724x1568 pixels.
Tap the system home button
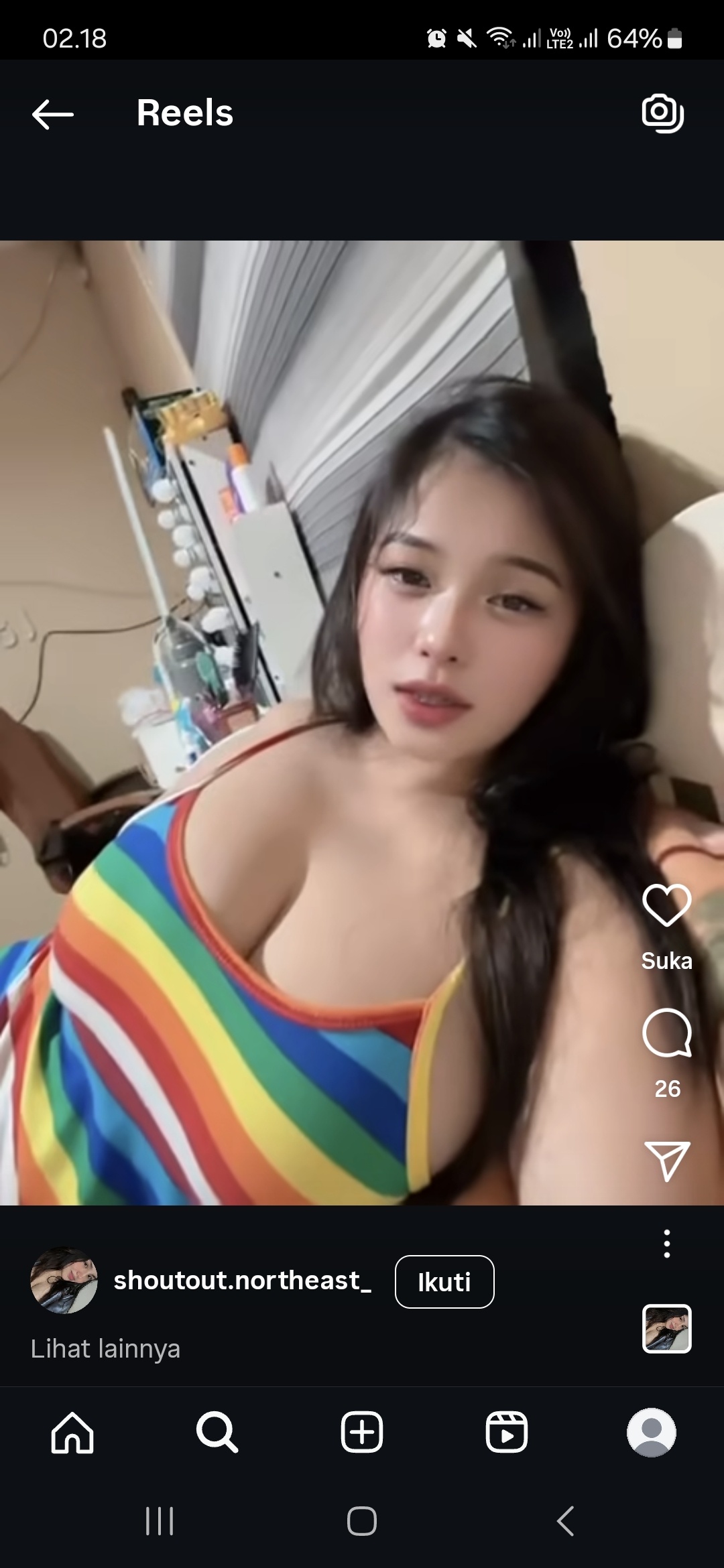point(362,1520)
